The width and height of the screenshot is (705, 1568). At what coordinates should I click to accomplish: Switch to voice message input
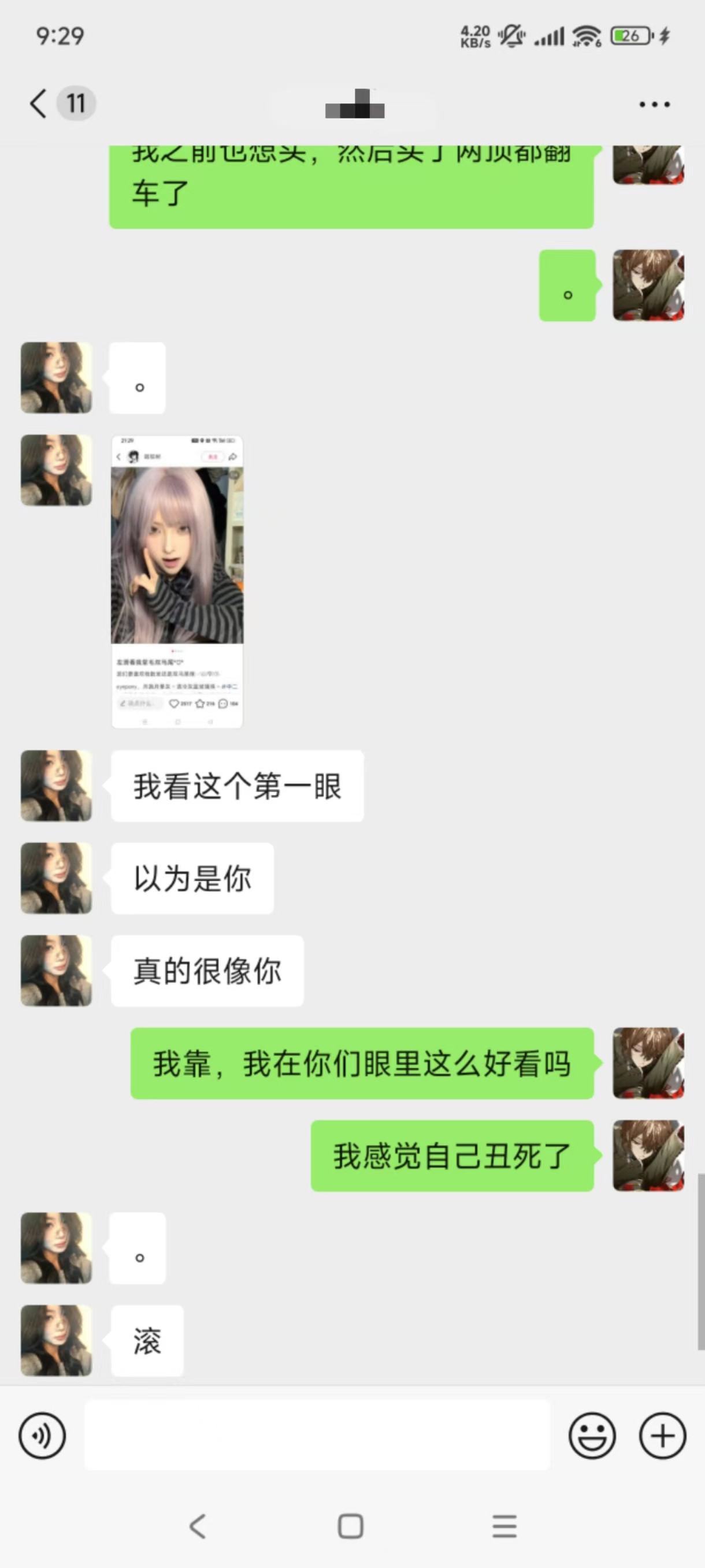(42, 1435)
